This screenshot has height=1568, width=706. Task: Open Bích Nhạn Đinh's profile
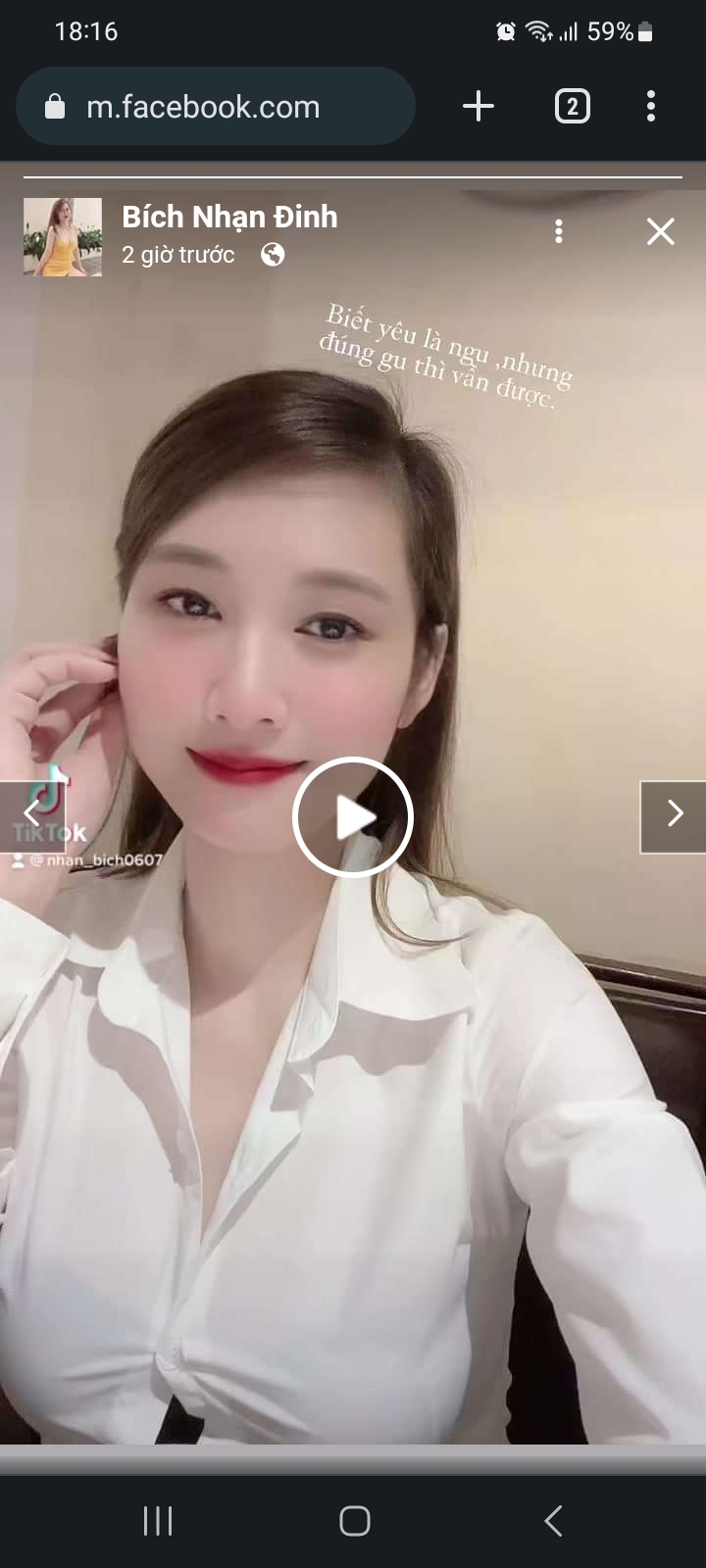228,217
